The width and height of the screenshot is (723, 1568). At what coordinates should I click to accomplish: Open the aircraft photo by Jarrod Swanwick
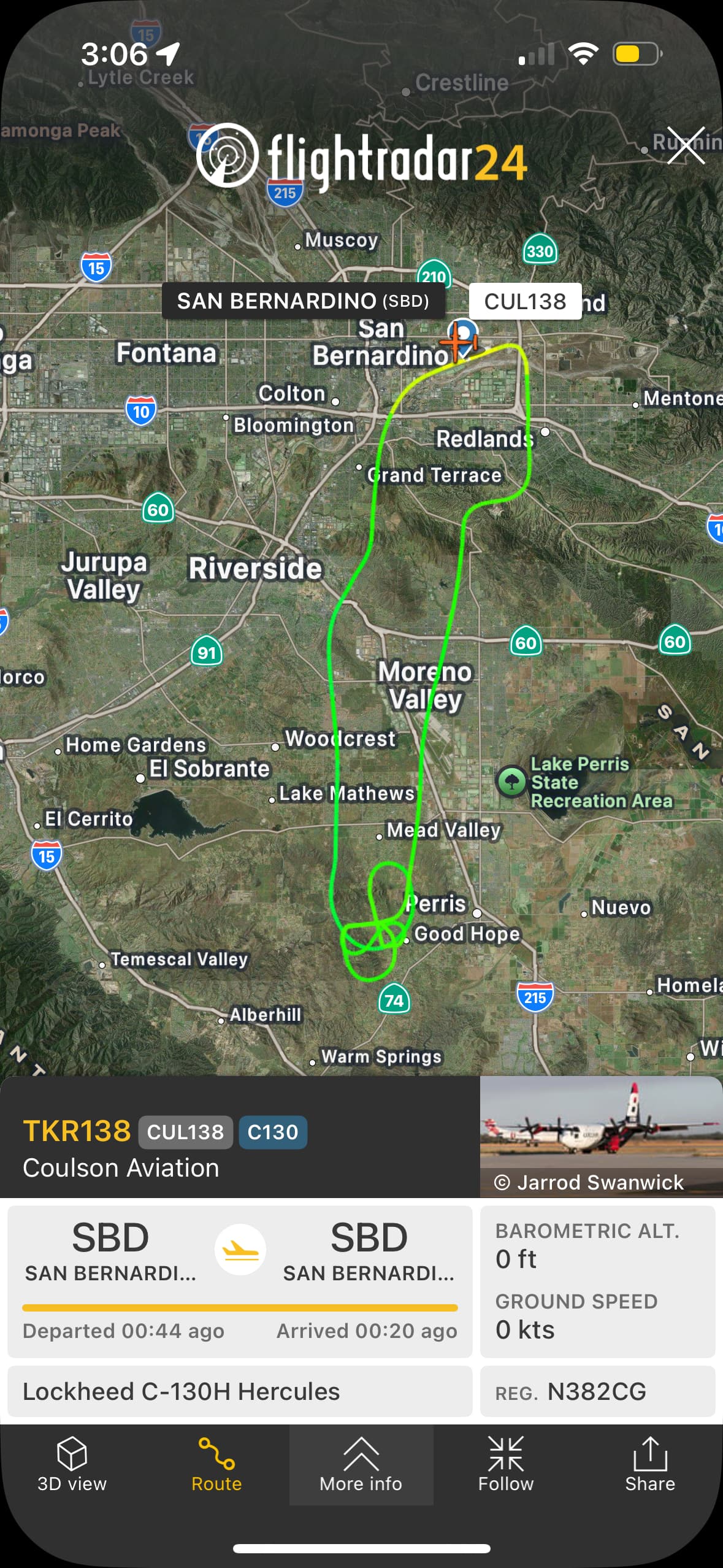600,1135
